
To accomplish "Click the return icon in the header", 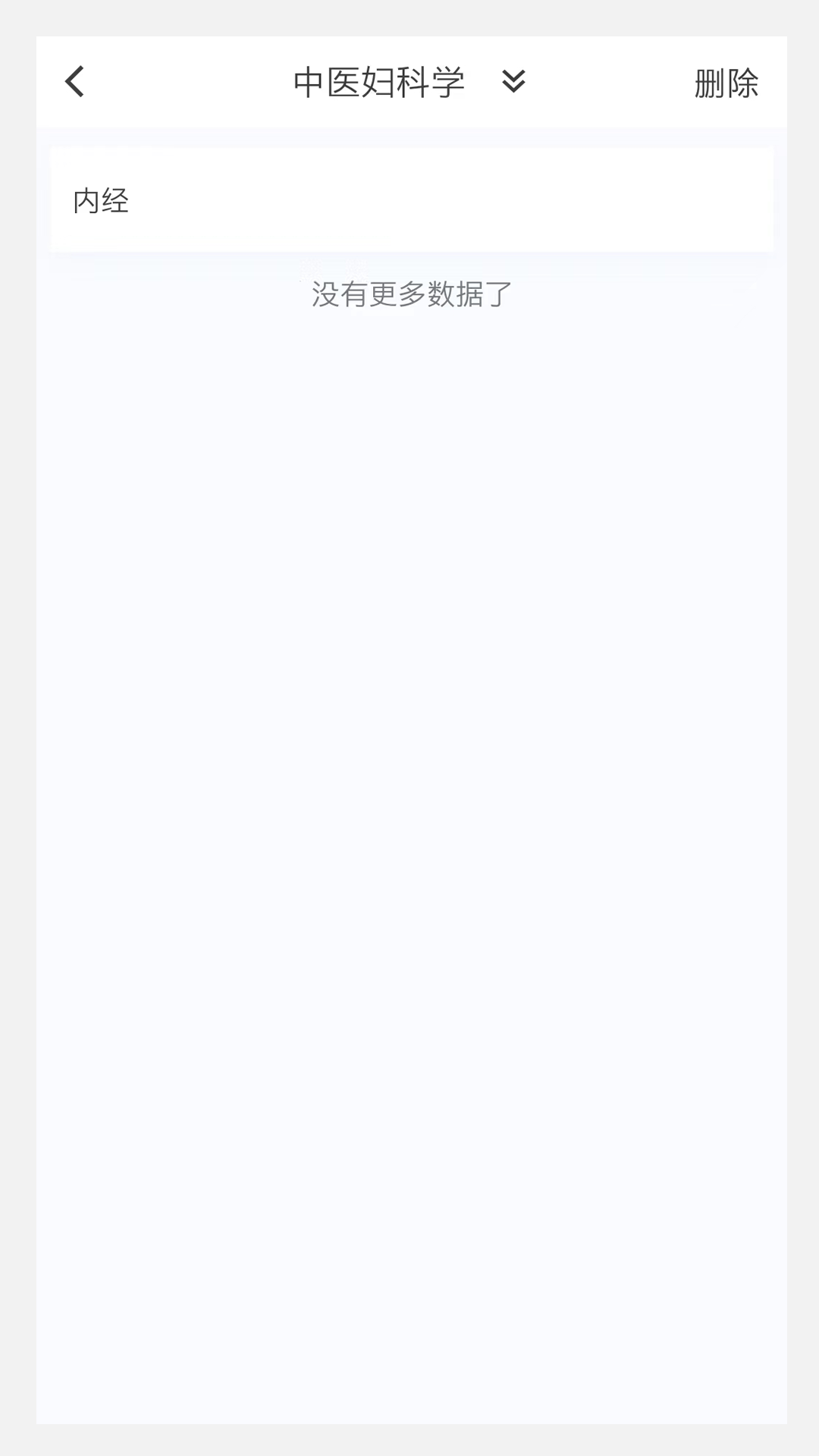I will (74, 81).
